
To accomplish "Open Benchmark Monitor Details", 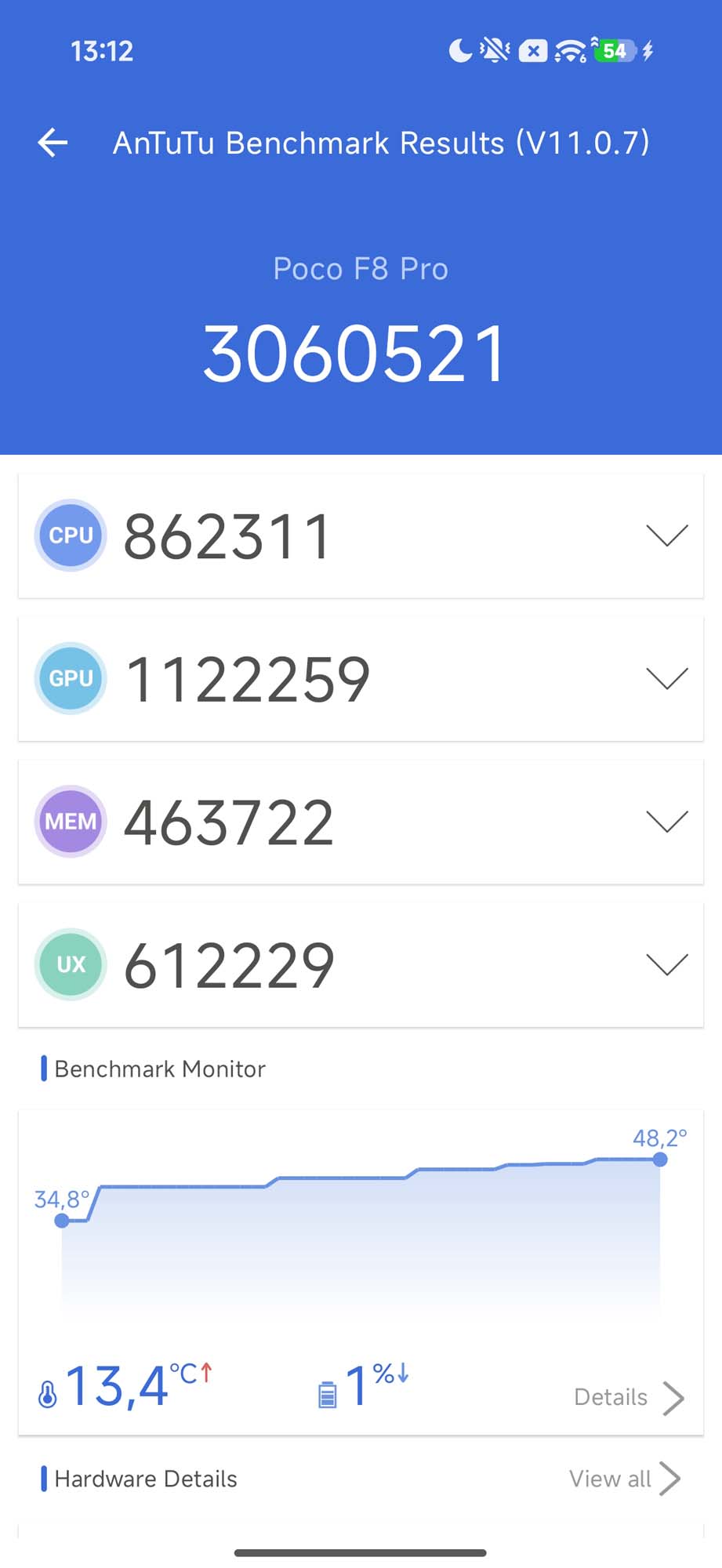I will click(x=629, y=1397).
